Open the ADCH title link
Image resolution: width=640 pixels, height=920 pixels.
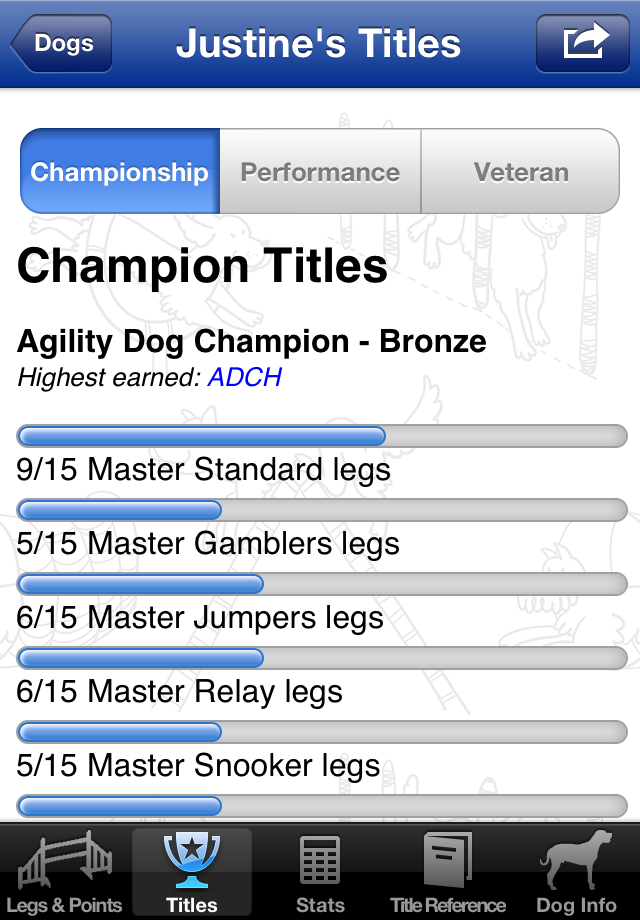tap(245, 377)
